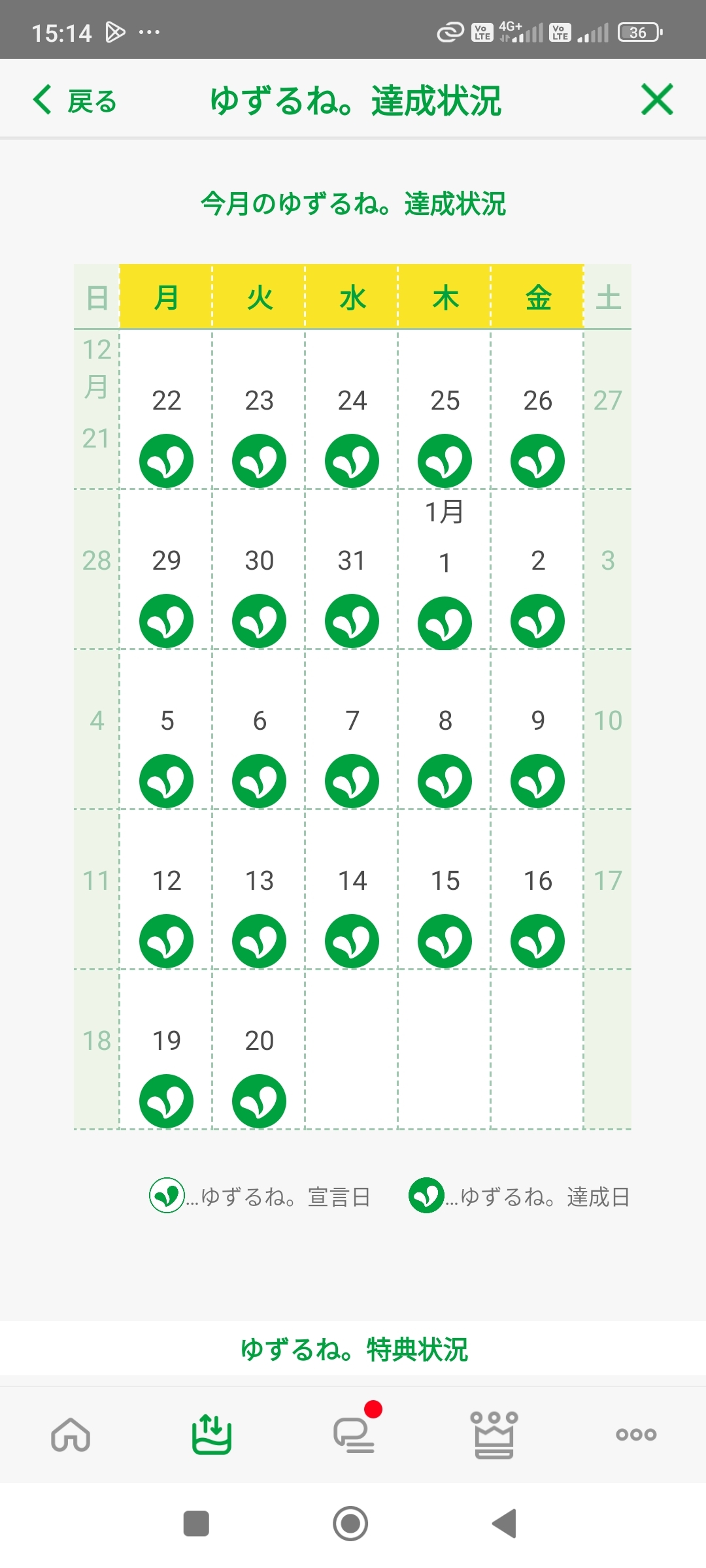706x1568 pixels.
Task: Tap the Android home navigation button
Action: [x=351, y=1524]
